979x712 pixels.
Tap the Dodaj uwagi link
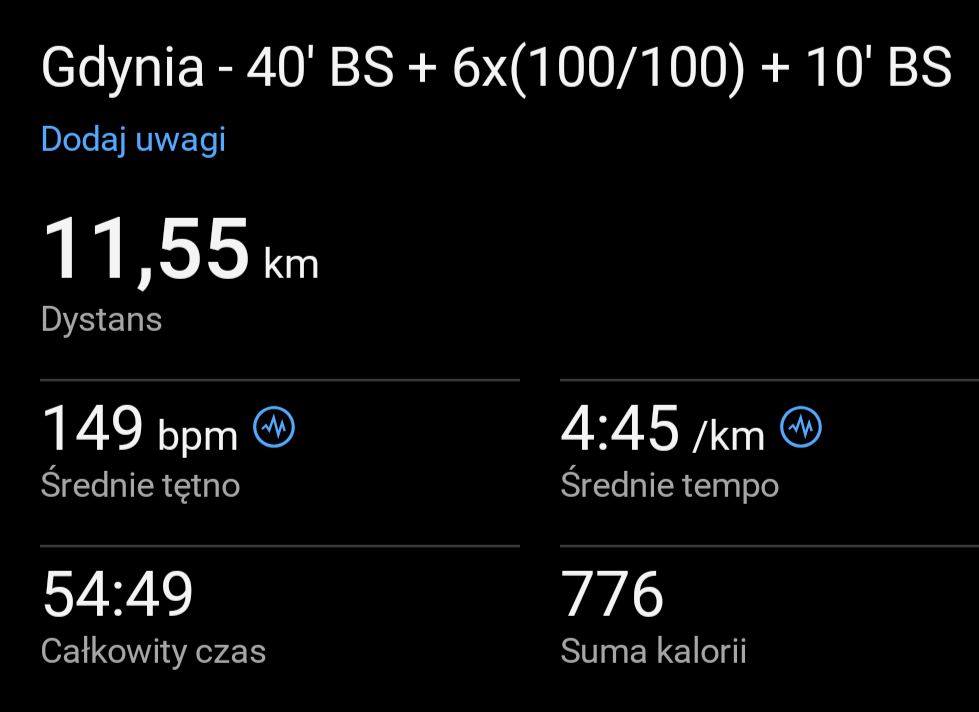tap(133, 139)
